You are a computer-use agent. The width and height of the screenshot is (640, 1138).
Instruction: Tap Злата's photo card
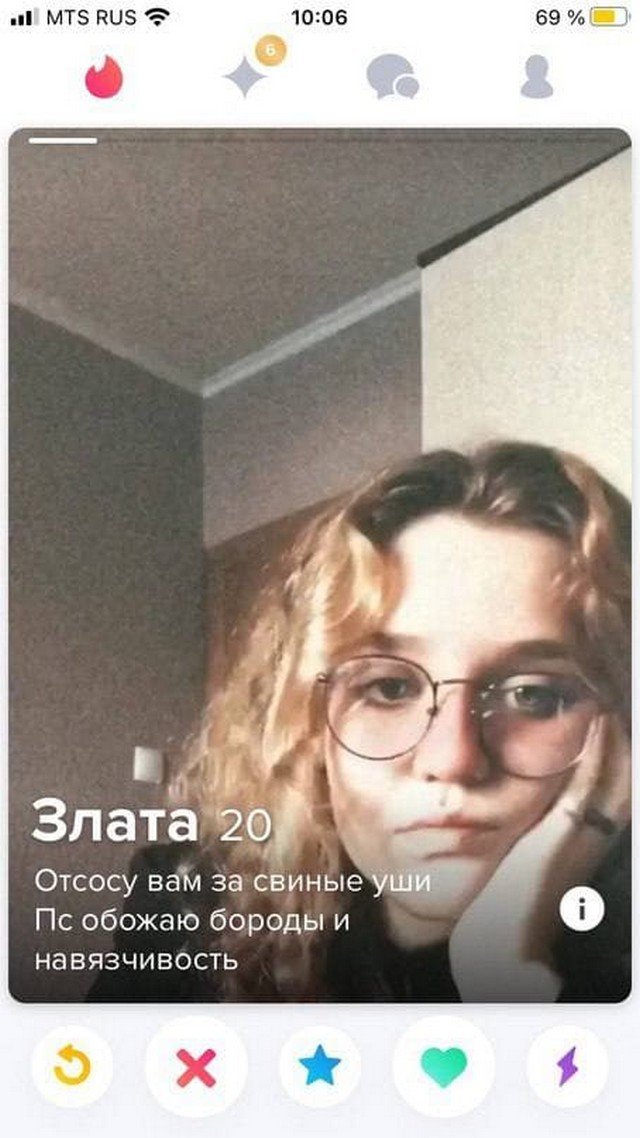[320, 500]
